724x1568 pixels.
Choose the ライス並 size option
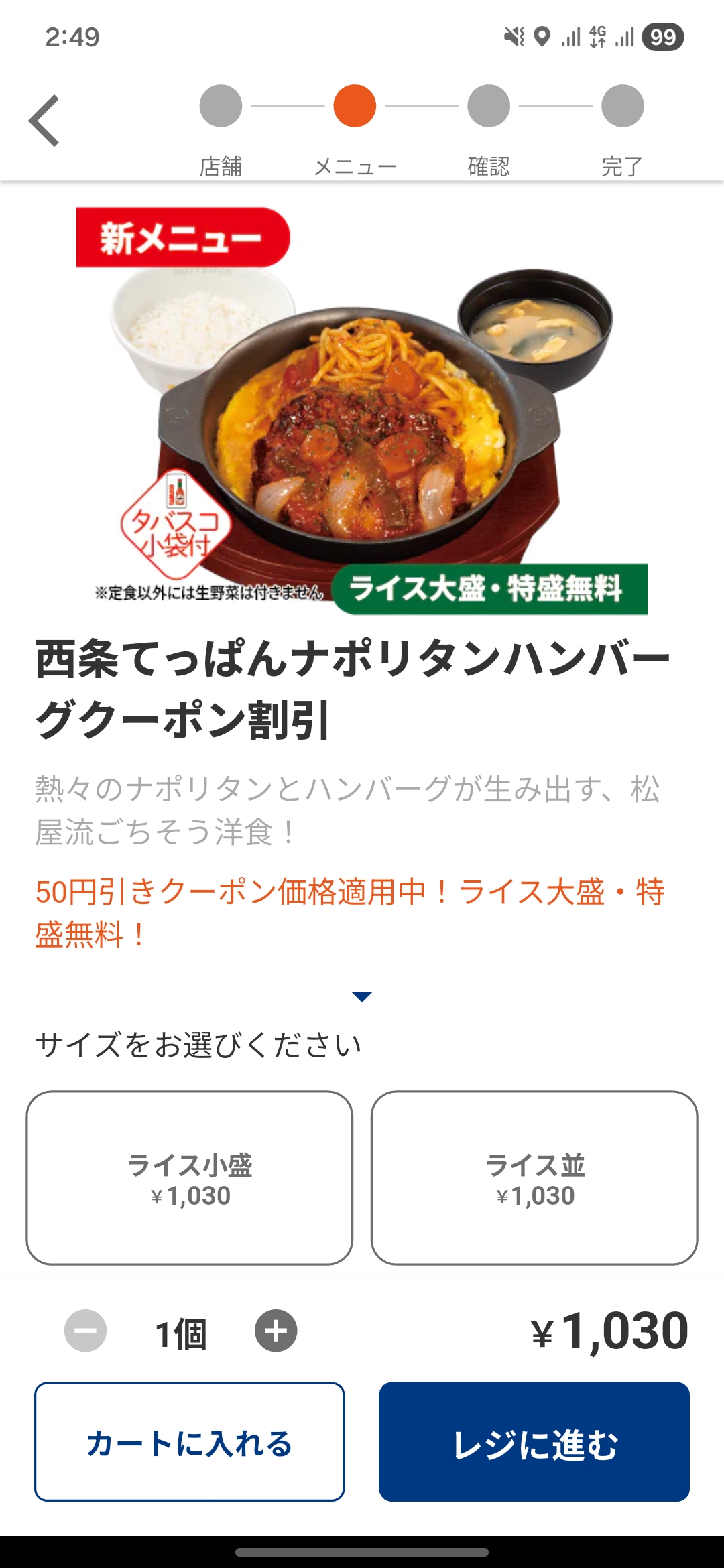point(534,1177)
